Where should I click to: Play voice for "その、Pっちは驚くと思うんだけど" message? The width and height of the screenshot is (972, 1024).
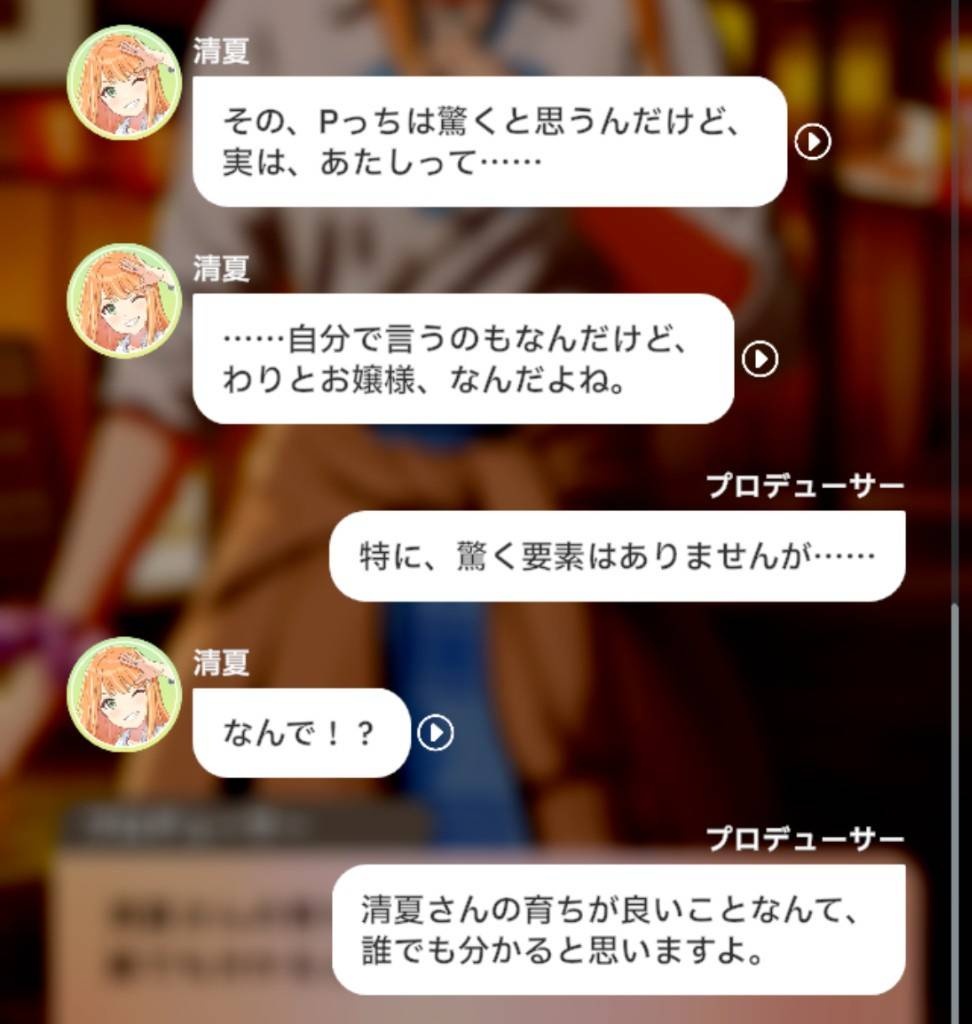pos(812,143)
